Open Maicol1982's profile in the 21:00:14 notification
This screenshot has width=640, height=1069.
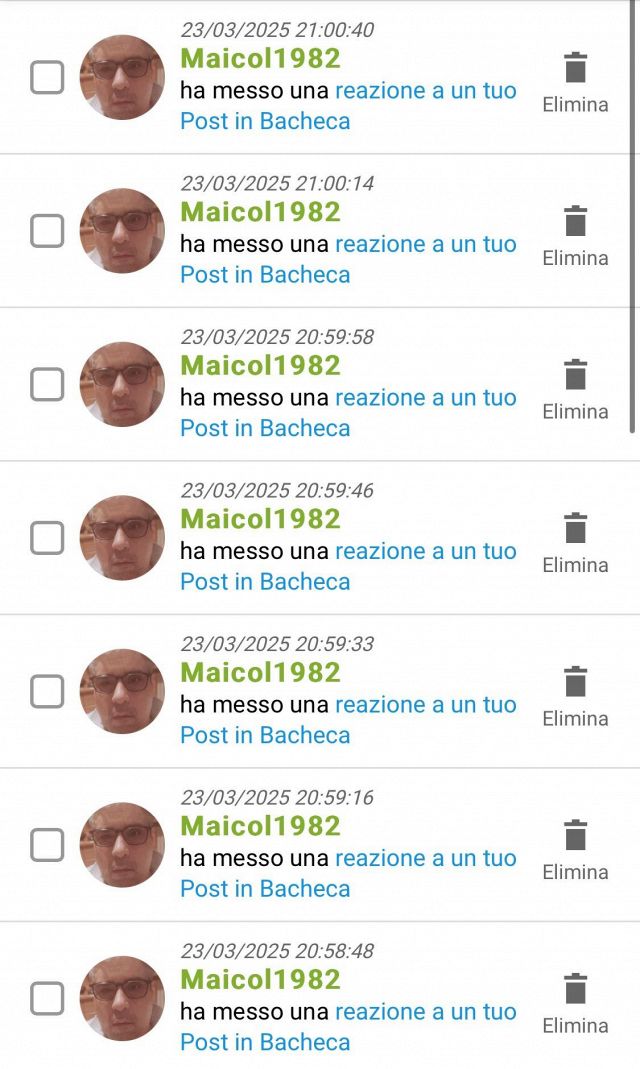click(260, 212)
